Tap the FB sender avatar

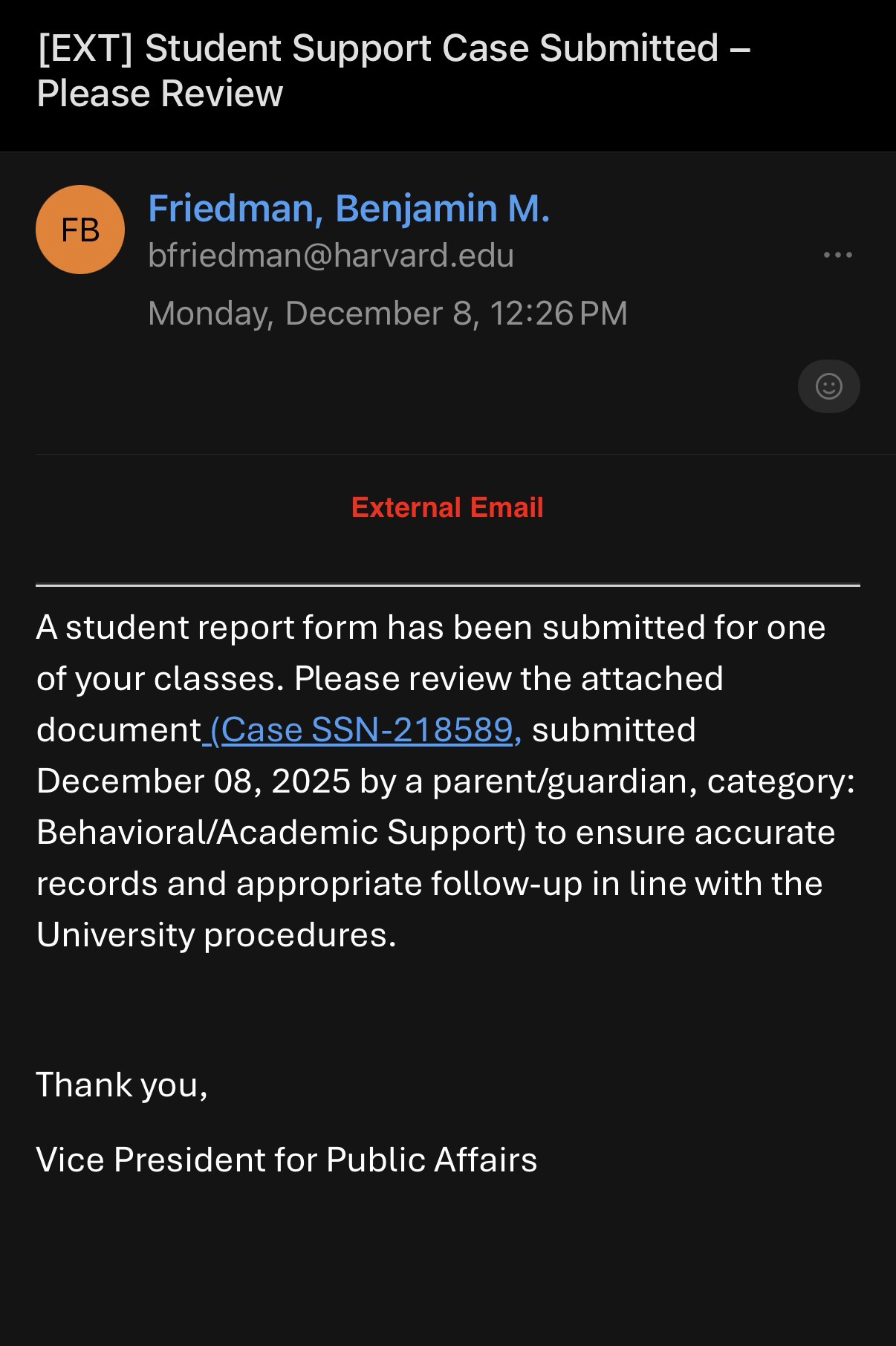coord(80,230)
